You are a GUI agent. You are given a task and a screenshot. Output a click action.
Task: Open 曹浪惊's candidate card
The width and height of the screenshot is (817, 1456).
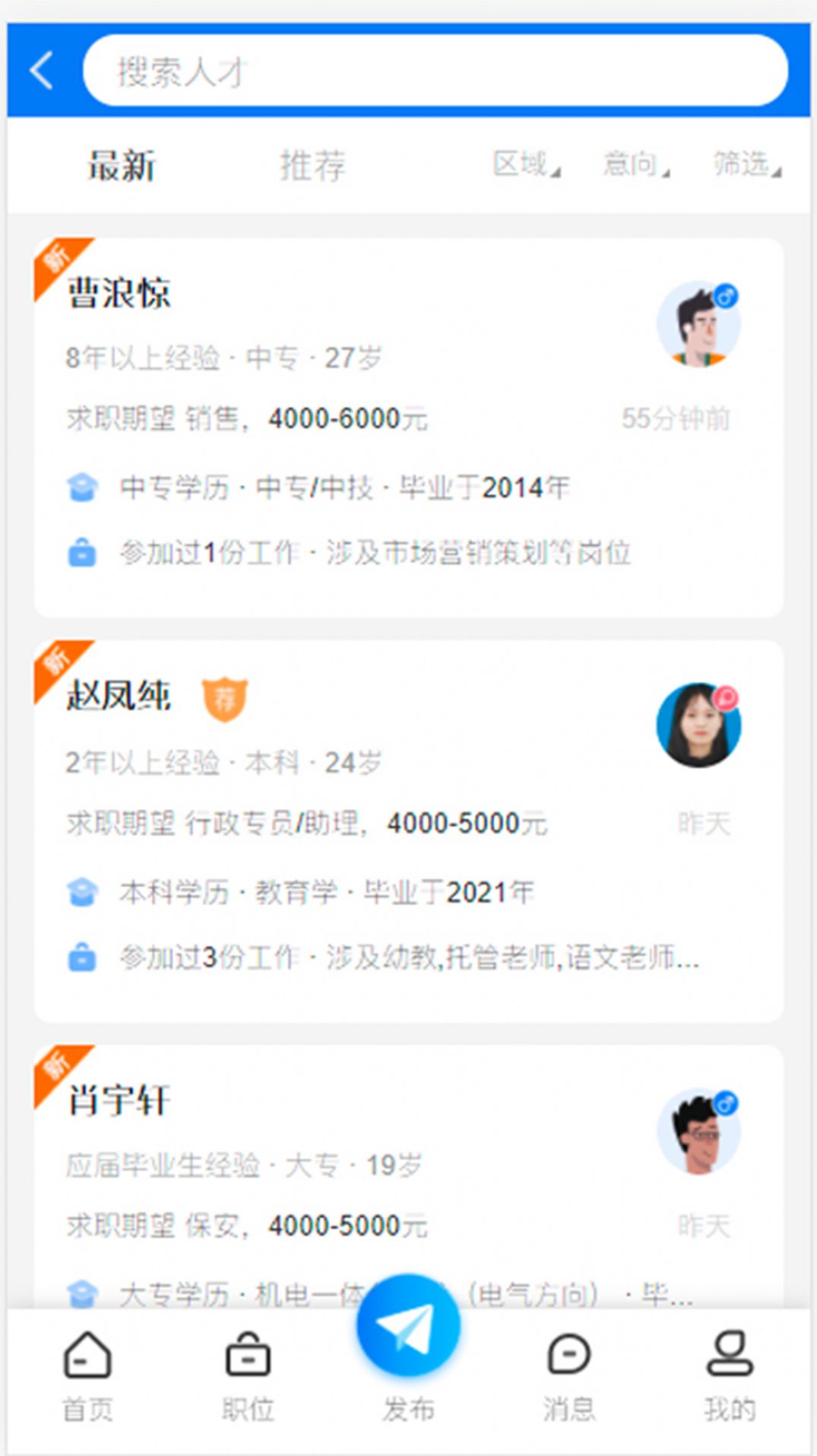click(x=342, y=418)
